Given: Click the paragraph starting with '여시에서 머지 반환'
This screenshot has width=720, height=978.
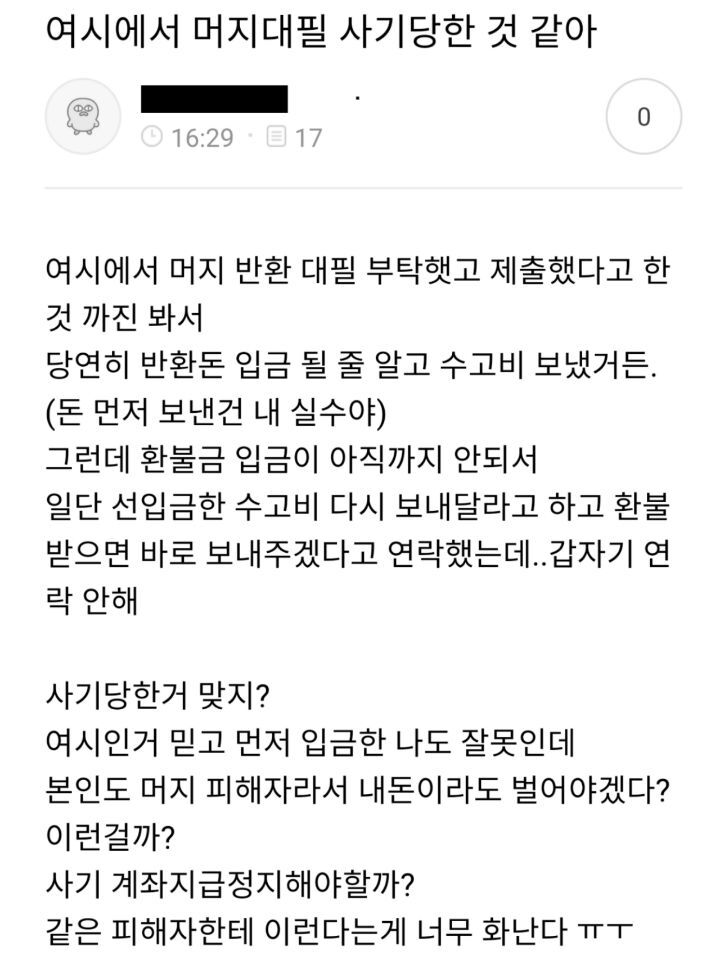Looking at the screenshot, I should [360, 290].
